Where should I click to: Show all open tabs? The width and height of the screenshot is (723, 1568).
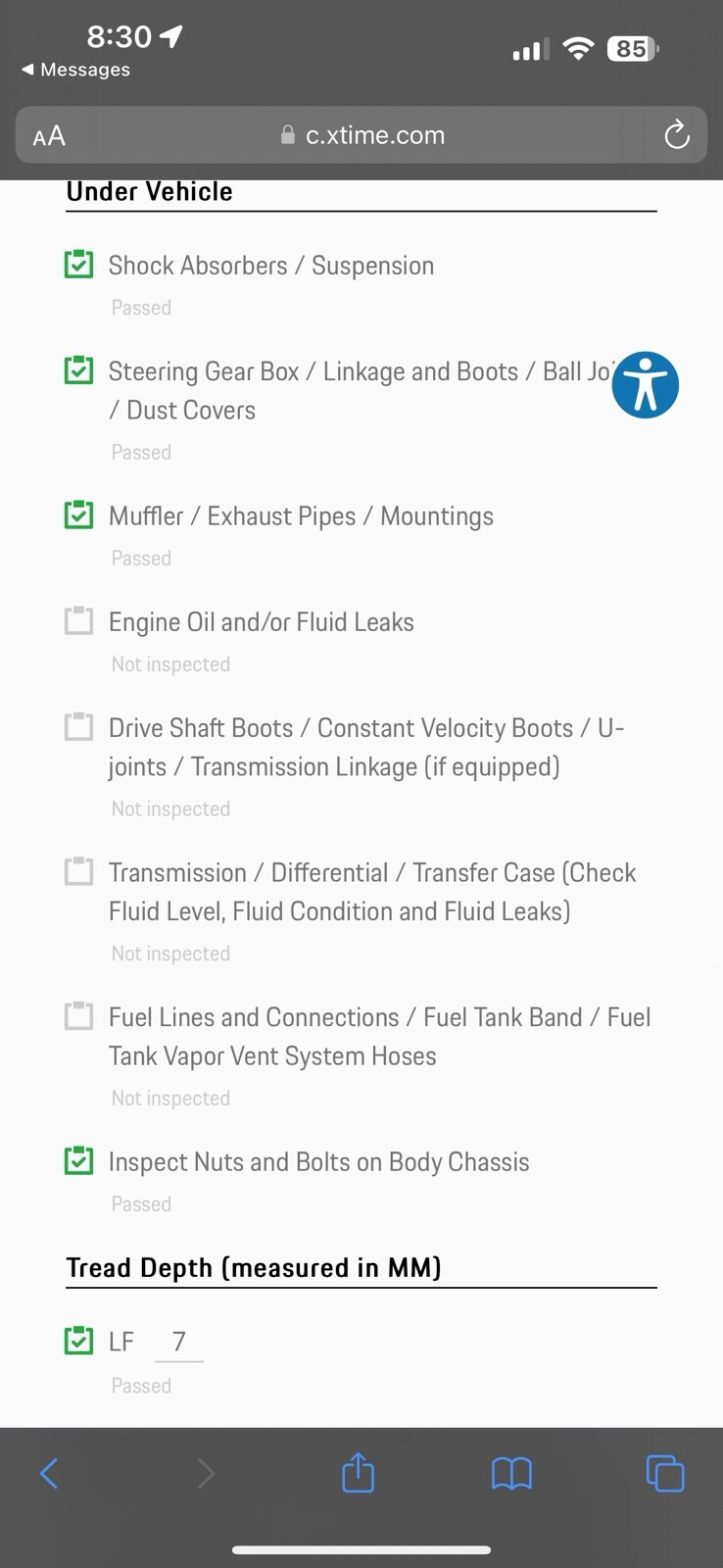coord(665,1472)
